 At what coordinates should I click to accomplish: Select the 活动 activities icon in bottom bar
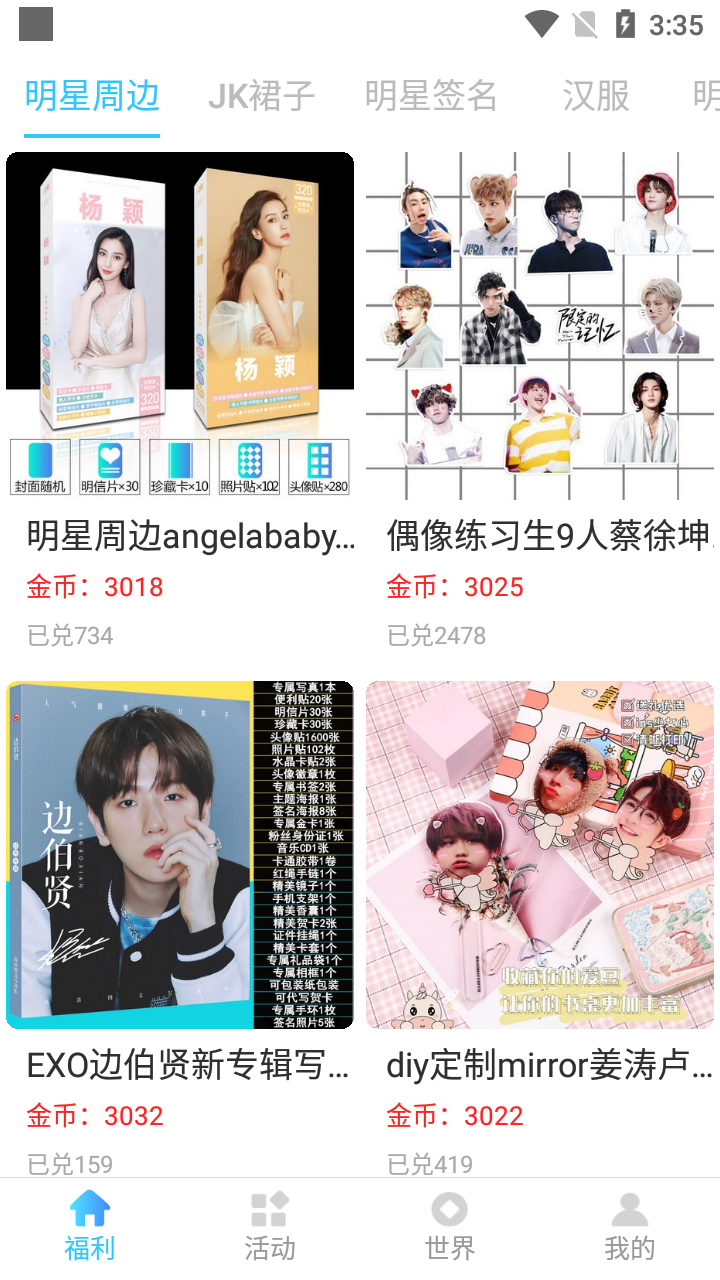pyautogui.click(x=270, y=1208)
